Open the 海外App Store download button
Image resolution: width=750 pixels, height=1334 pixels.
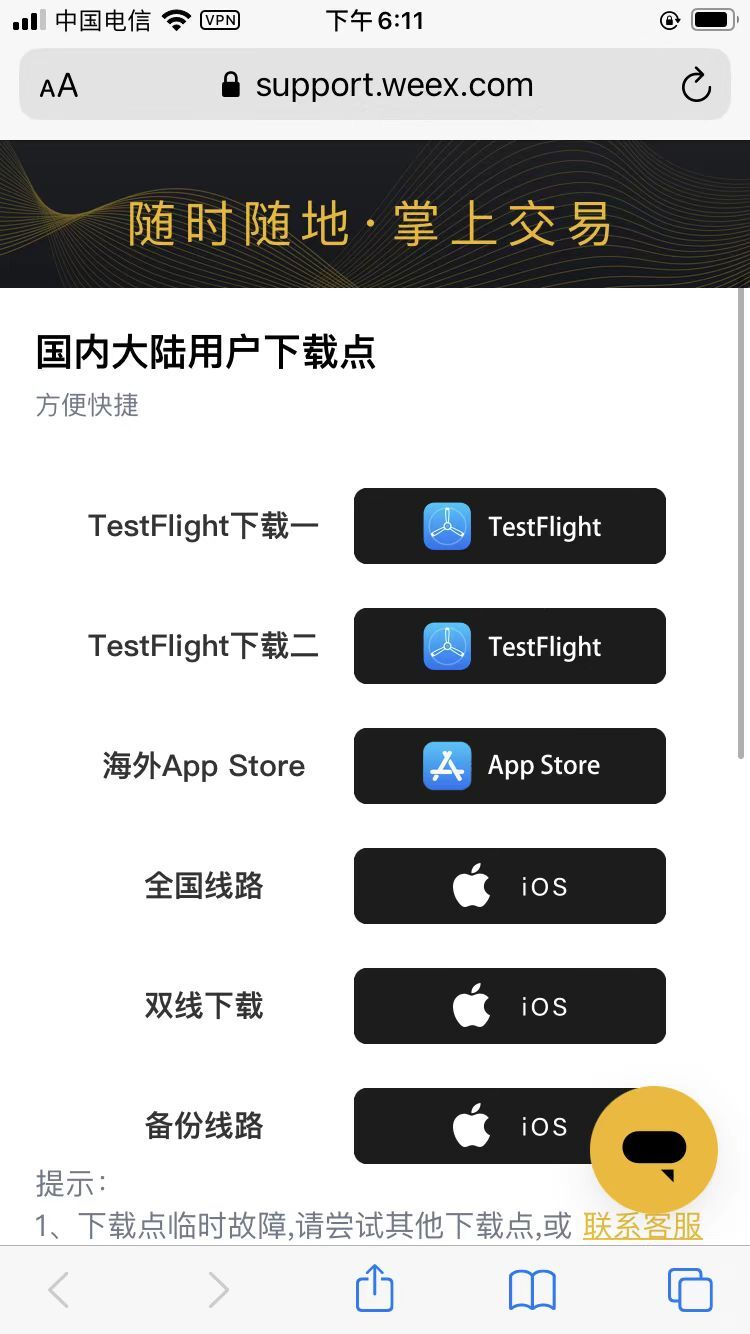[509, 766]
